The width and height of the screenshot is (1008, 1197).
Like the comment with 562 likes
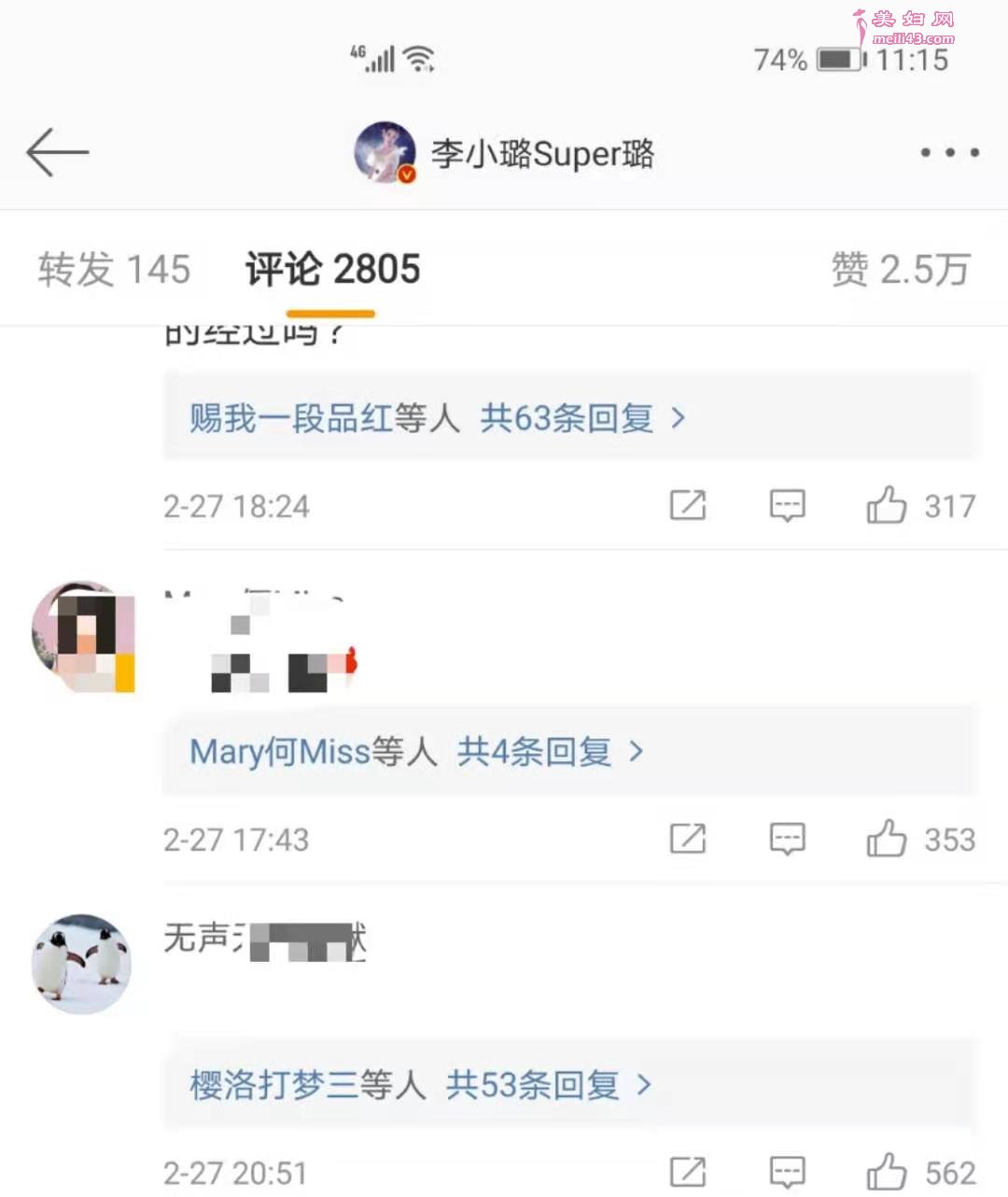(x=887, y=1172)
